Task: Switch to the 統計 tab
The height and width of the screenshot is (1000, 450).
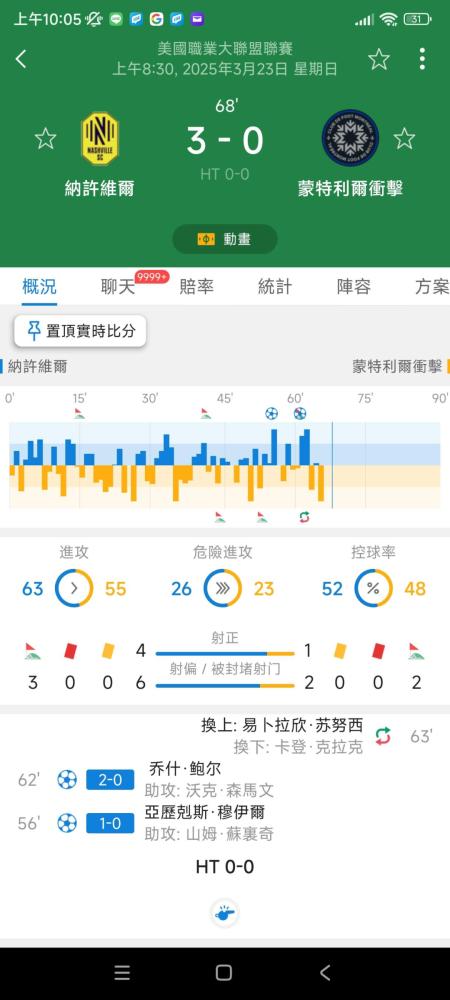Action: (x=275, y=287)
